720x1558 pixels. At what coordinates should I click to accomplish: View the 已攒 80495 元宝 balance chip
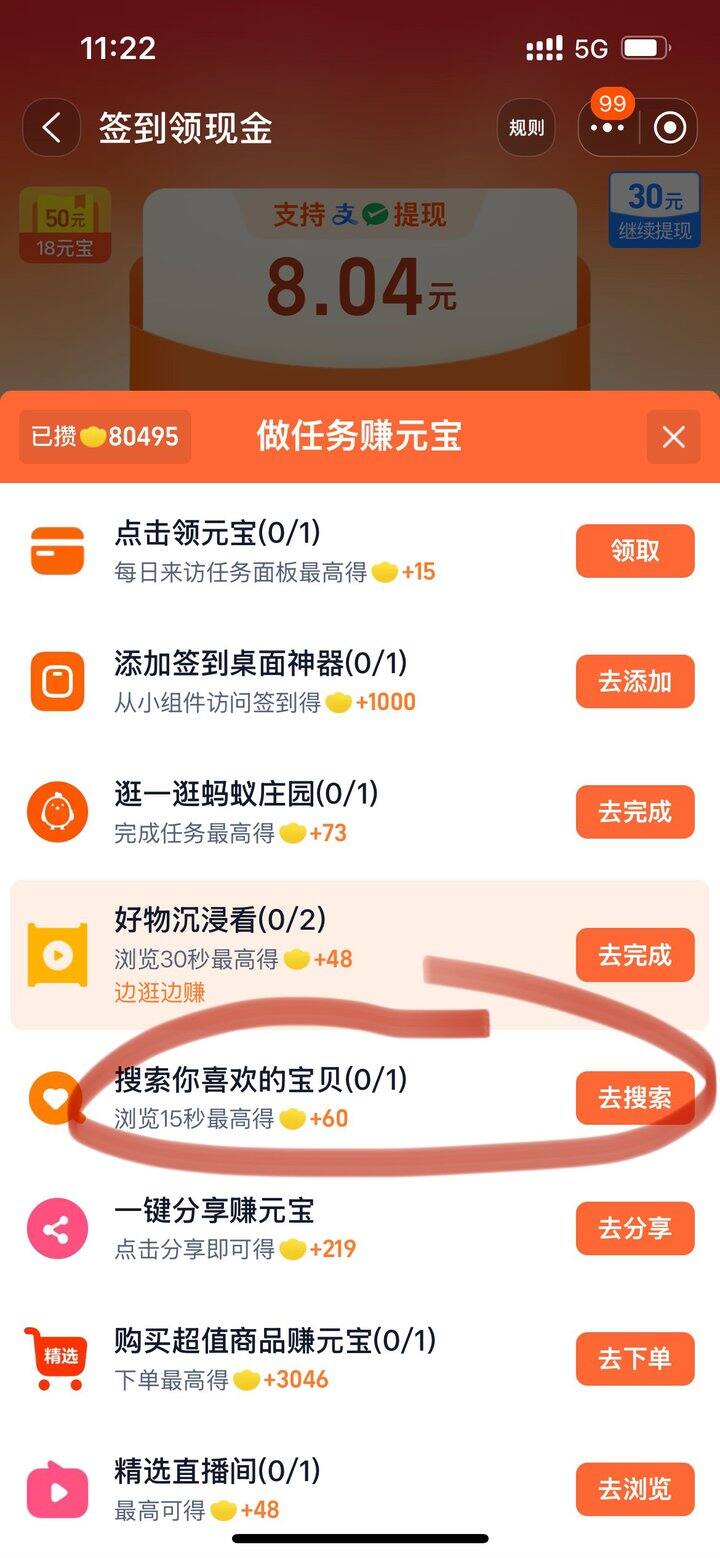(x=105, y=437)
